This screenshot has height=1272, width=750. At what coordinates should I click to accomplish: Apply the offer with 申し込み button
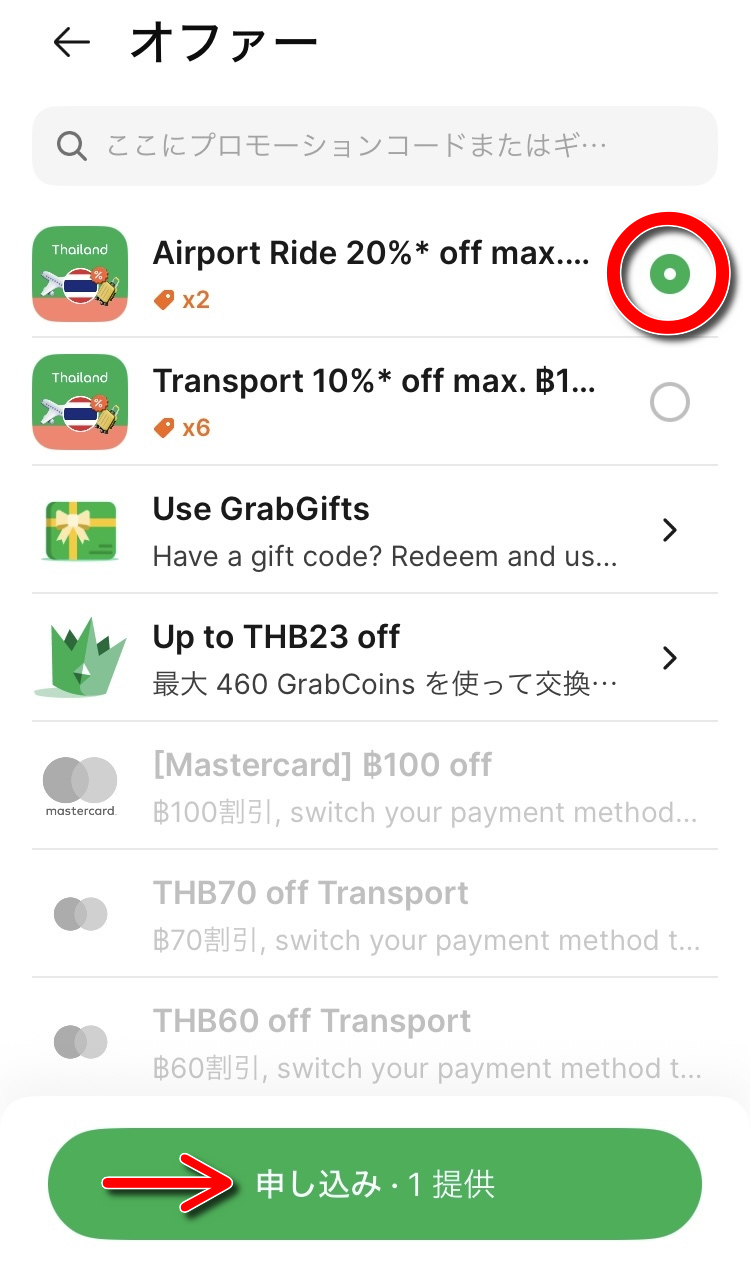[x=375, y=1184]
